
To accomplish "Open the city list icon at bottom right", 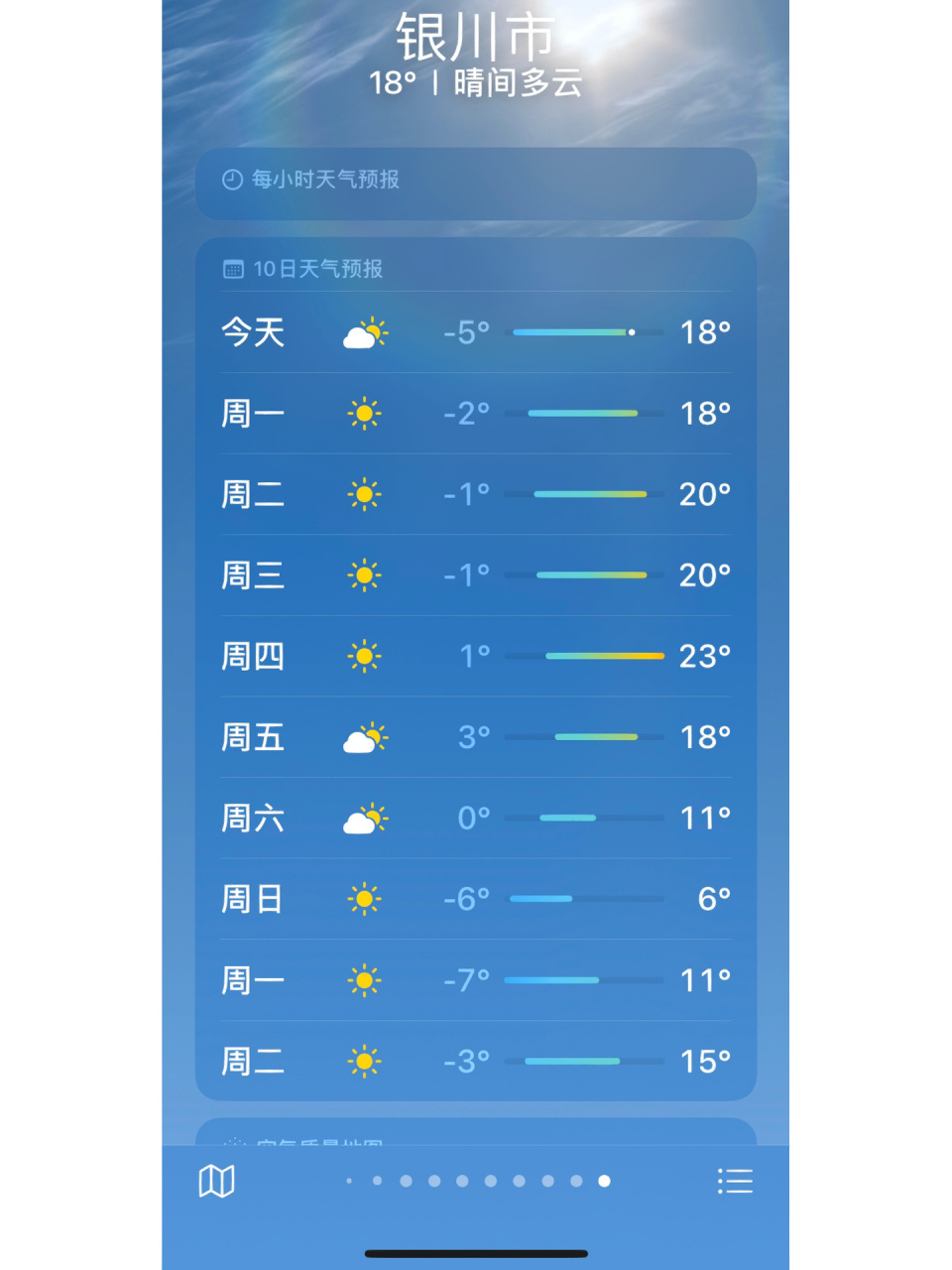I will tap(735, 1181).
